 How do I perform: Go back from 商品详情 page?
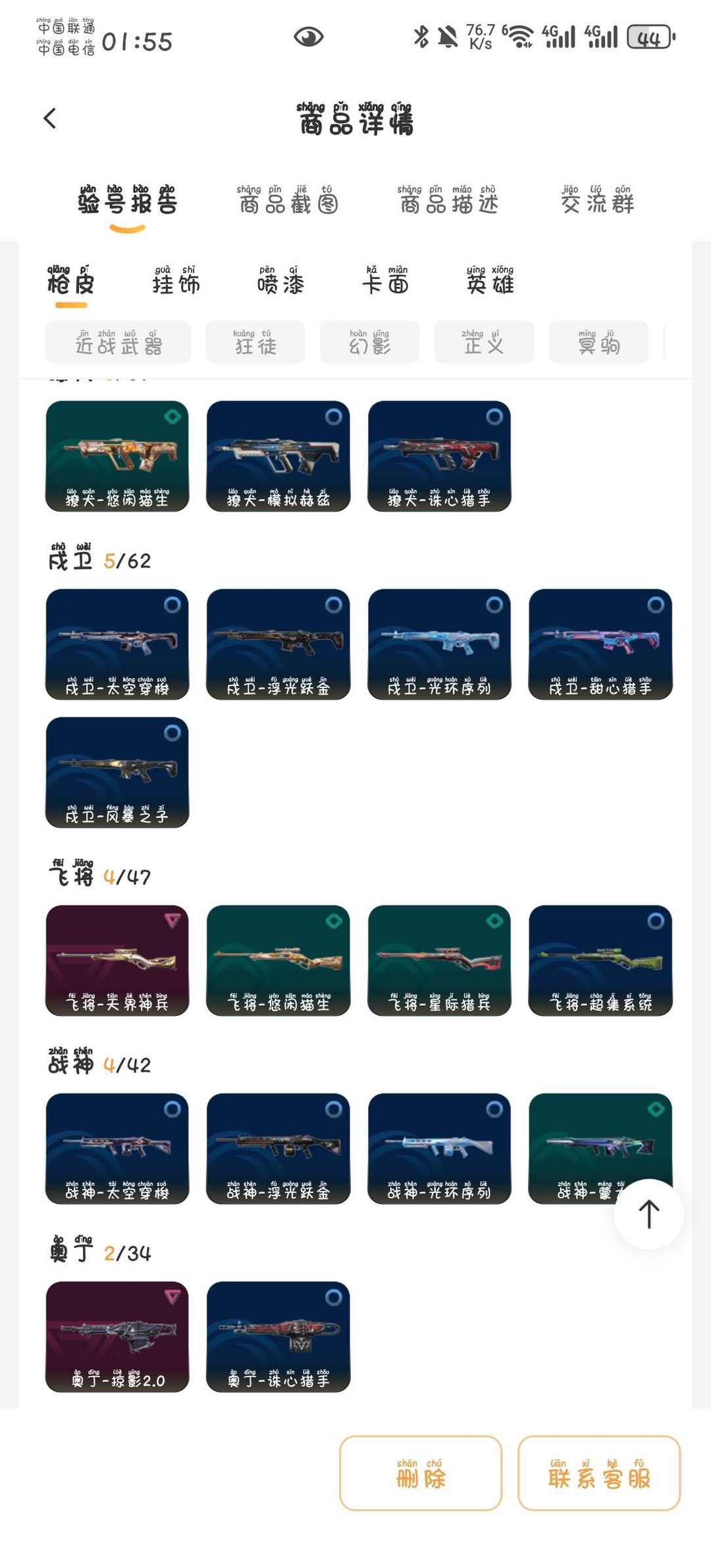click(50, 118)
